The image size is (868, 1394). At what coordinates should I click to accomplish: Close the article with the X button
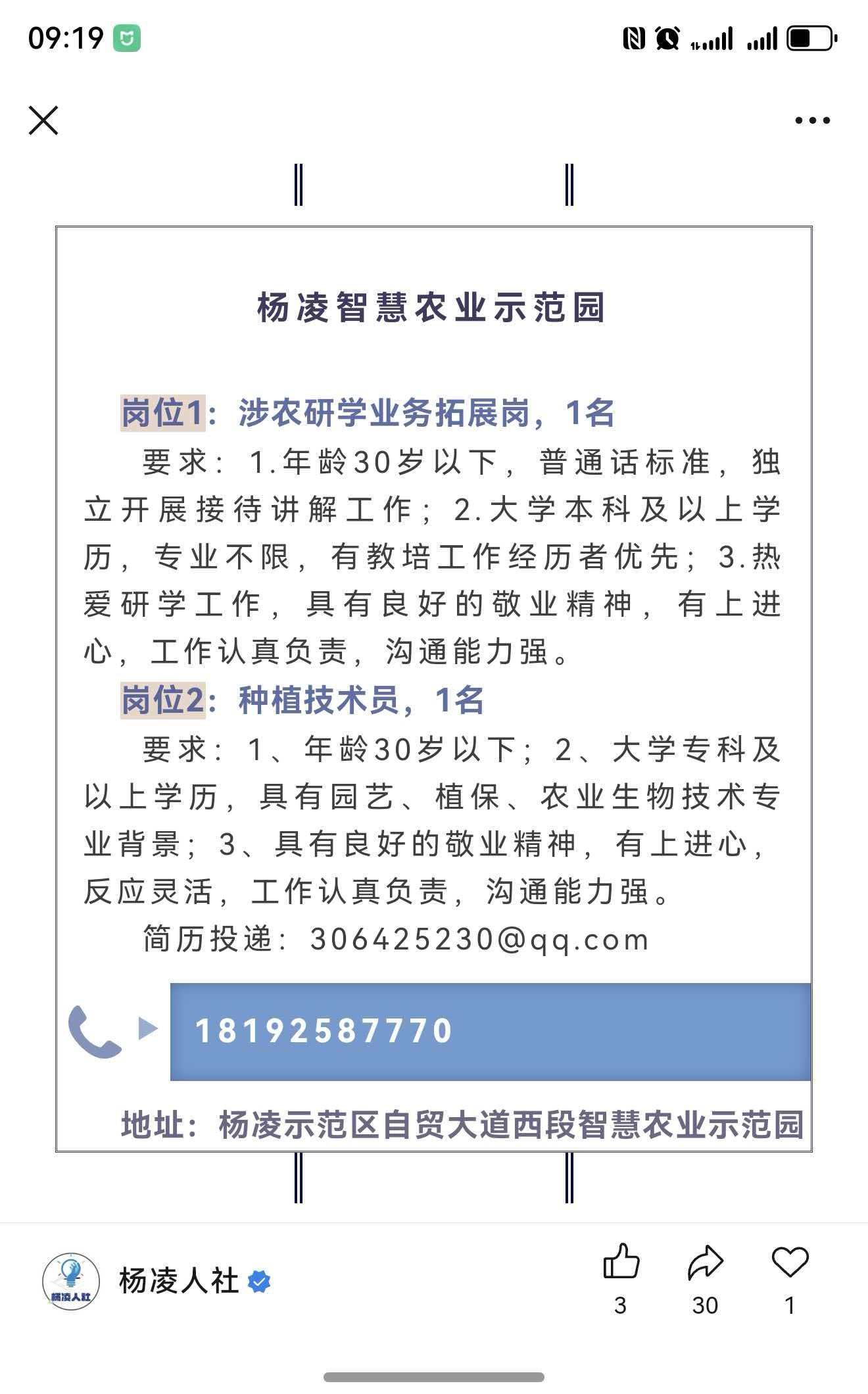pos(43,120)
